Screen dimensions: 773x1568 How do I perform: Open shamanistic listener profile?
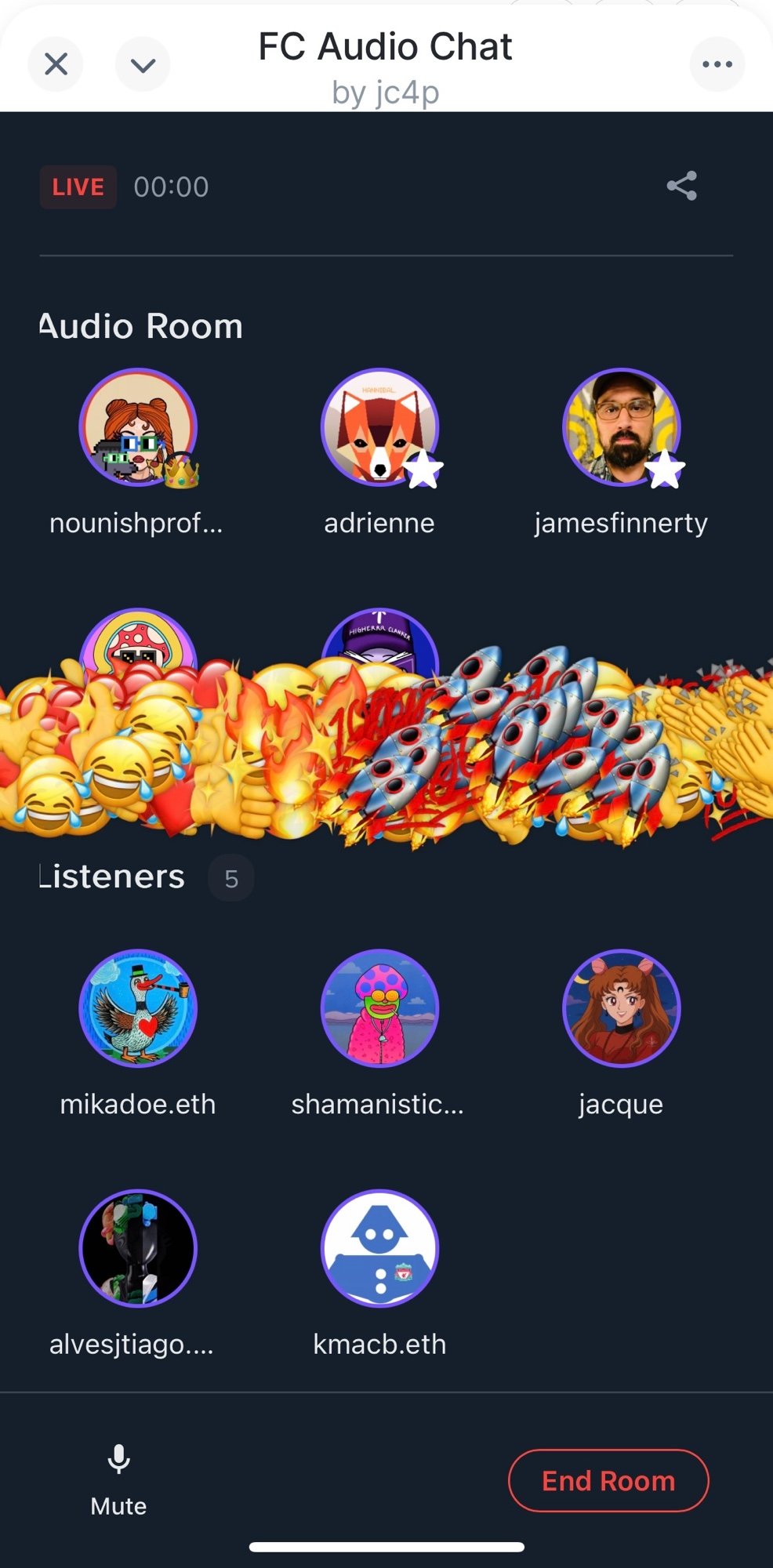pos(379,1008)
